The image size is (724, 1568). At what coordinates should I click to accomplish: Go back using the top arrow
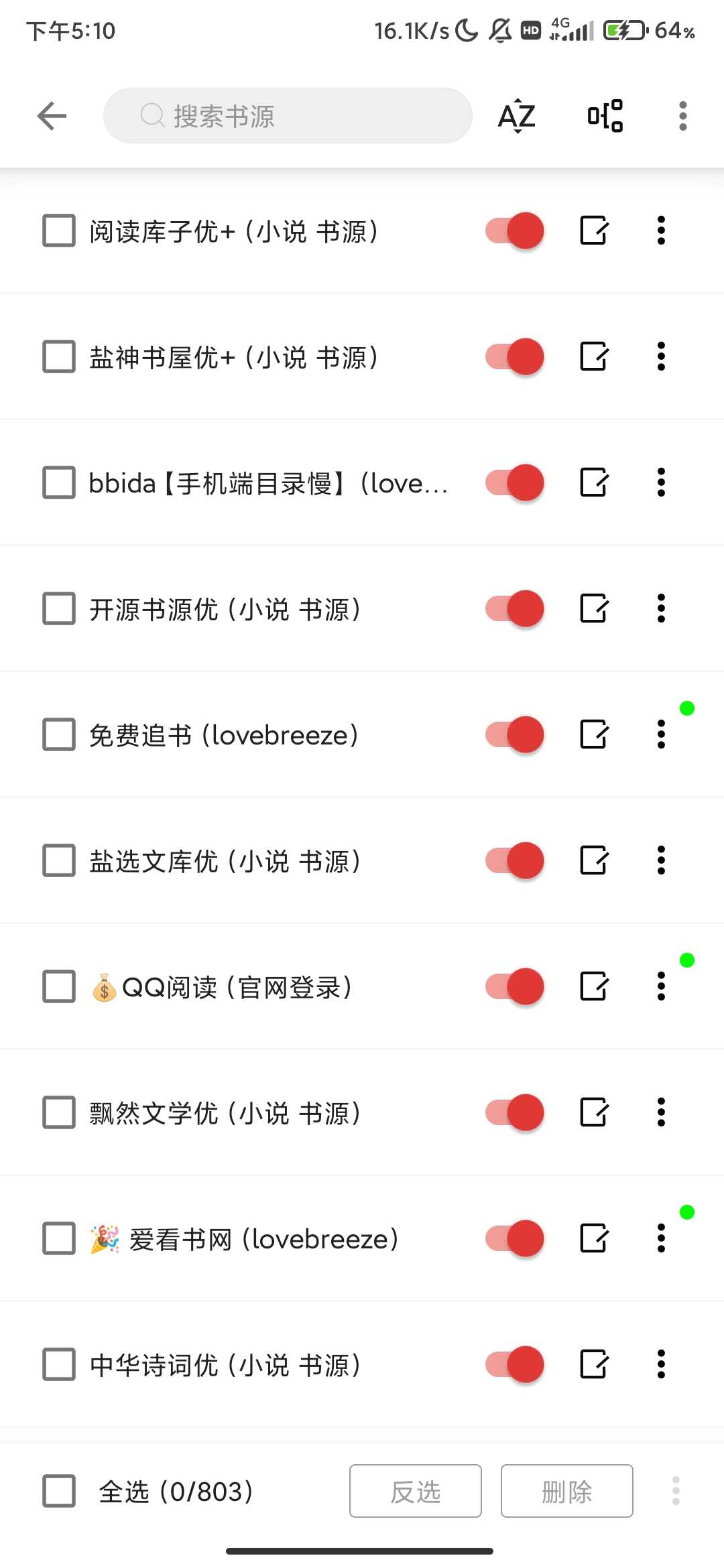tap(52, 116)
